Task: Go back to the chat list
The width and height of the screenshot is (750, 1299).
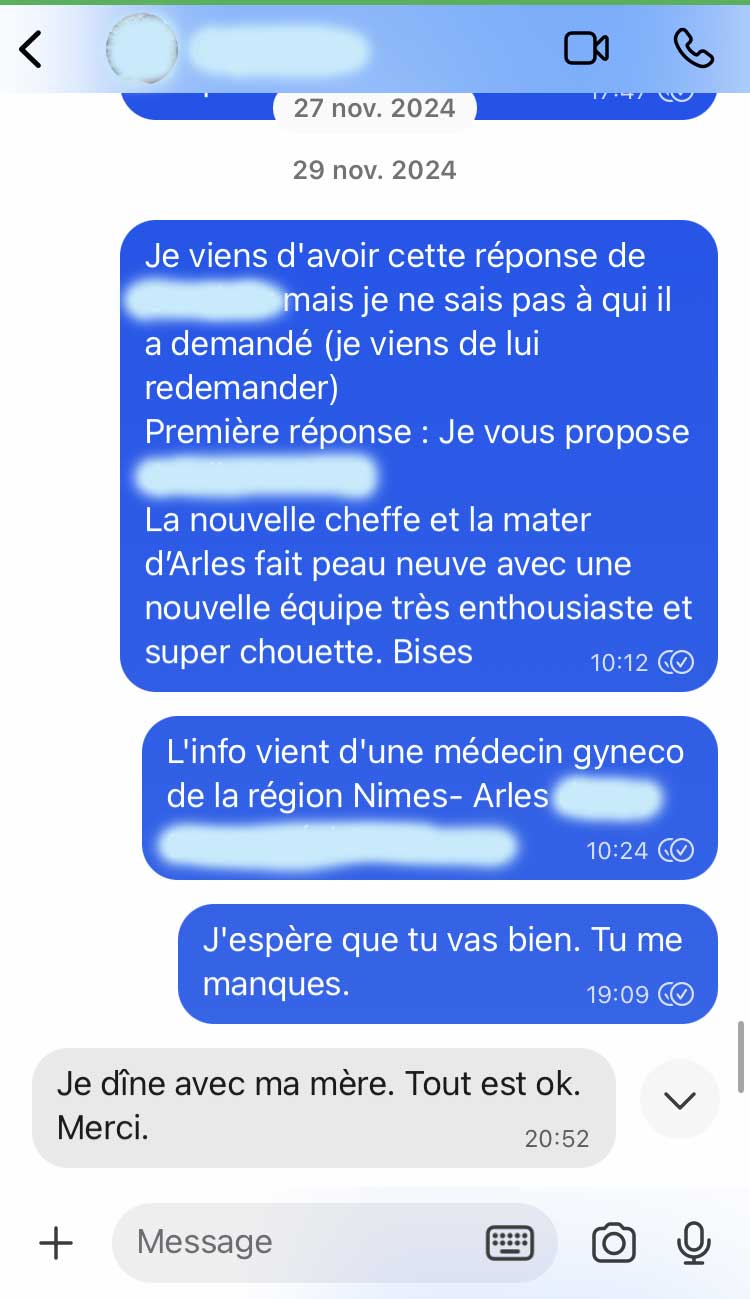Action: (32, 49)
